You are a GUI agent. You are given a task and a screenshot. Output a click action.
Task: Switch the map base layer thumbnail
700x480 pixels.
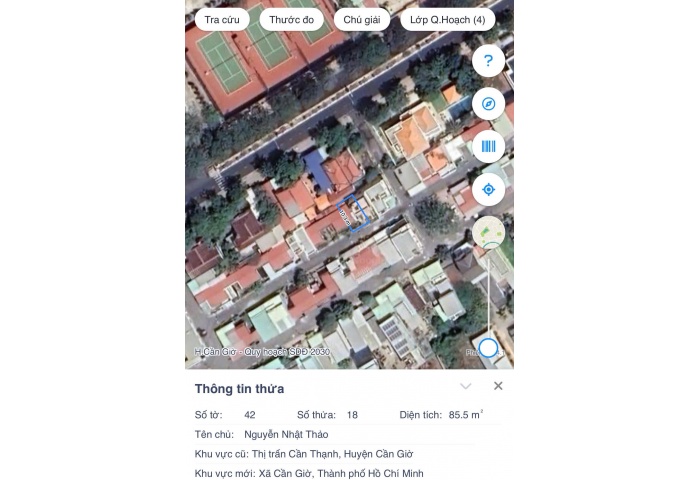[488, 232]
